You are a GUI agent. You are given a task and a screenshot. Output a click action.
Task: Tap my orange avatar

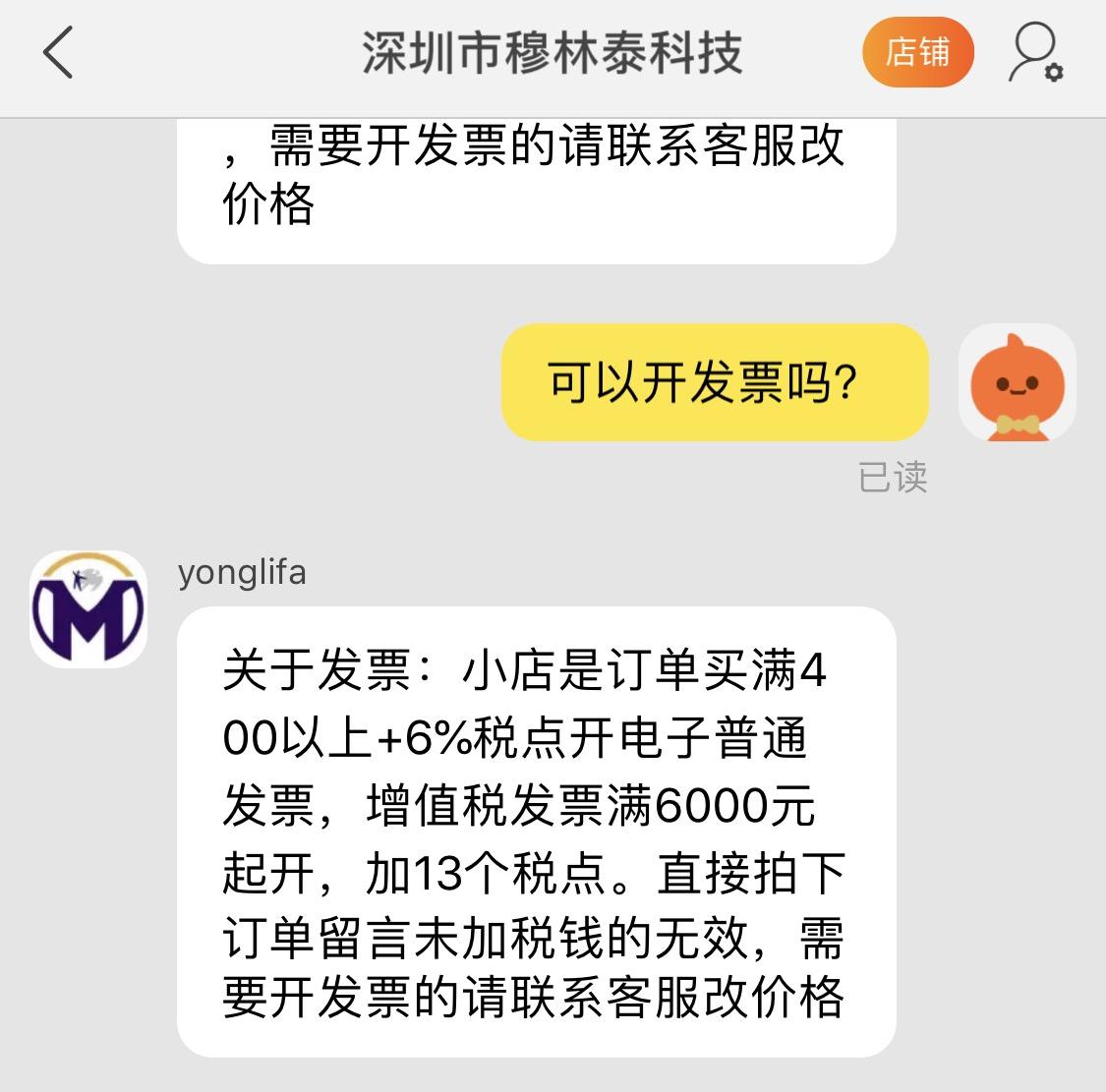click(x=1017, y=382)
